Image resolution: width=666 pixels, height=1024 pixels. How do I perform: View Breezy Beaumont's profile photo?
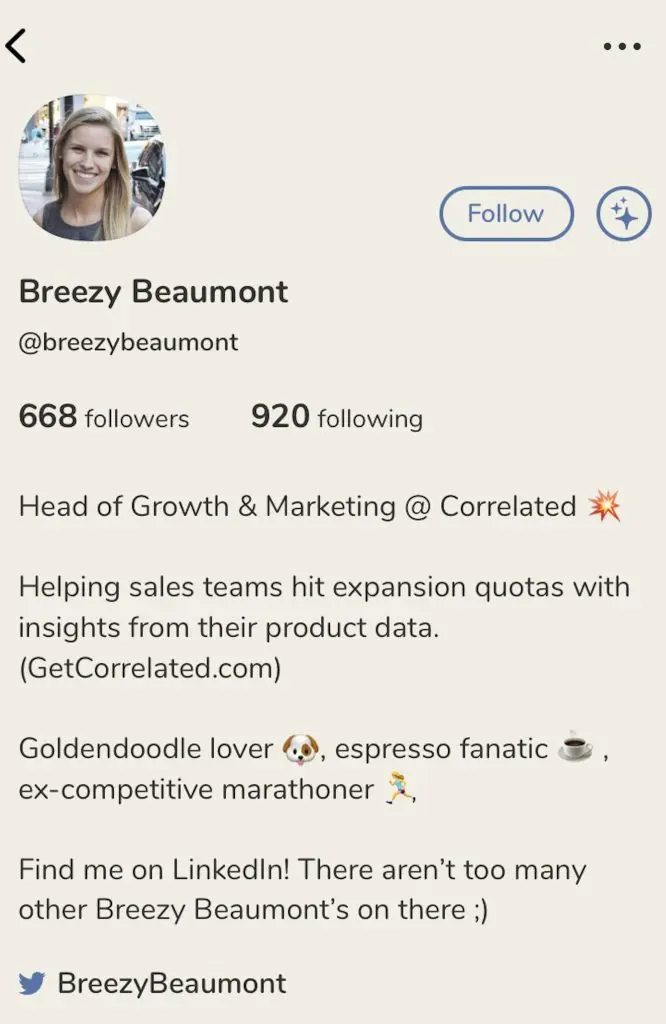[92, 168]
